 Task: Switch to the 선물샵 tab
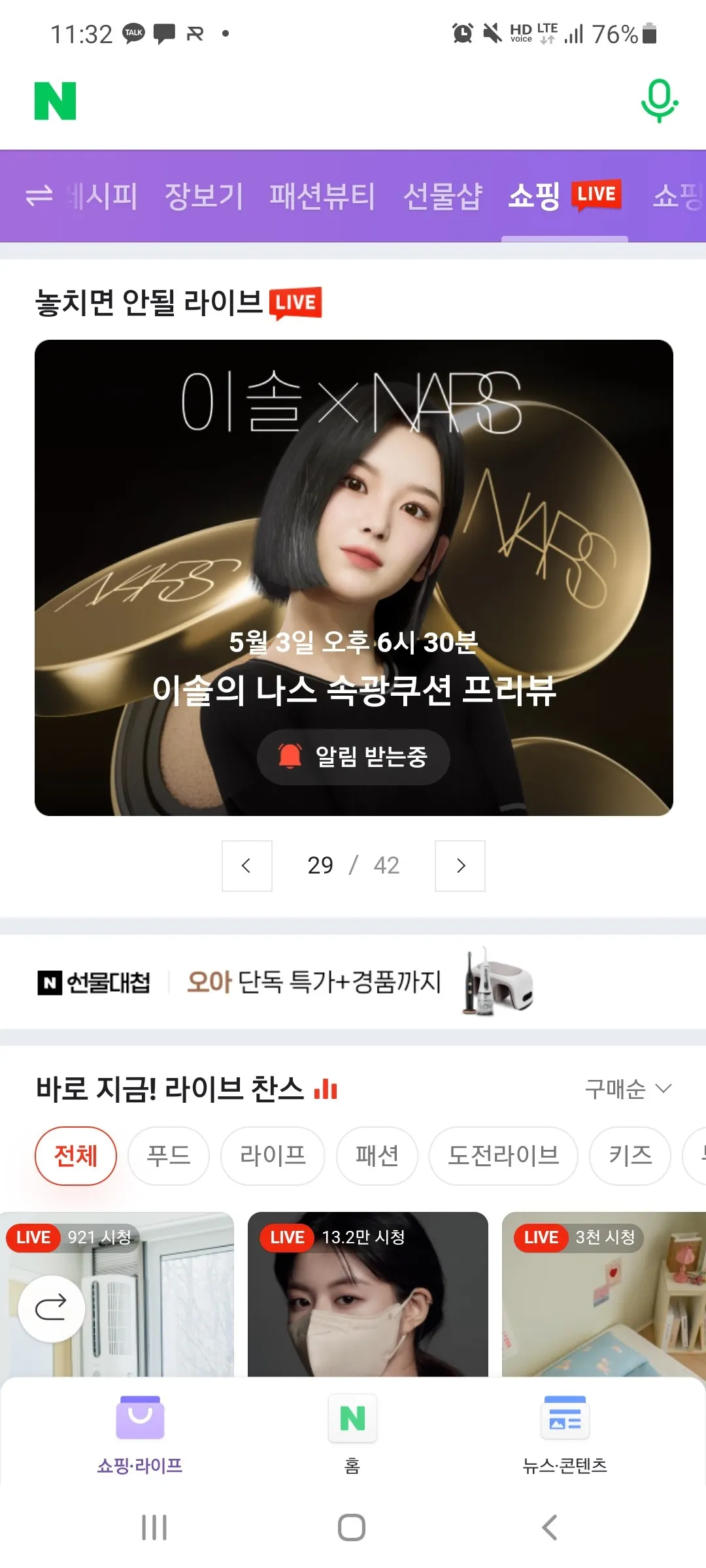[x=443, y=196]
